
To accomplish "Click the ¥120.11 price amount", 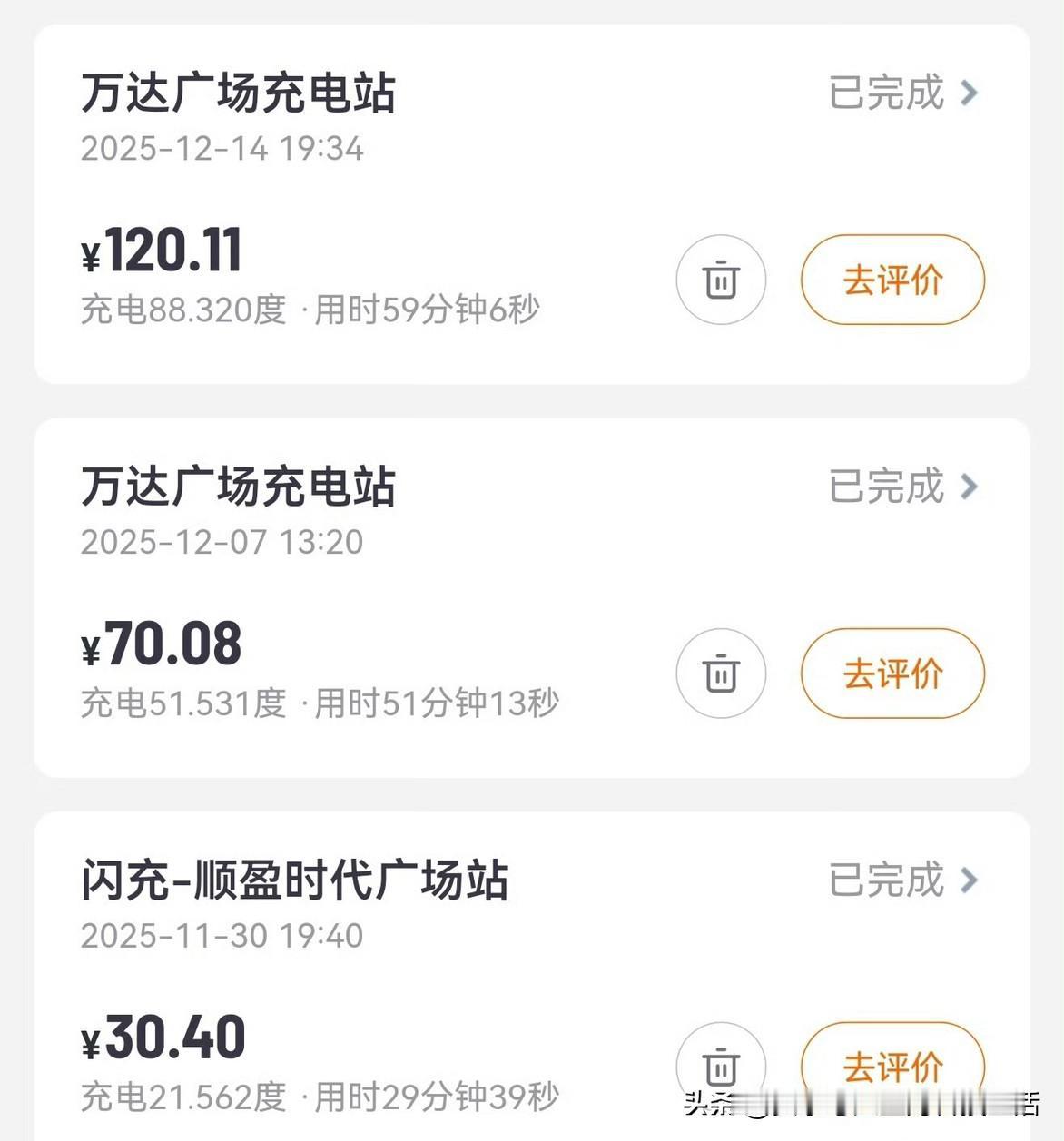I will [x=161, y=252].
